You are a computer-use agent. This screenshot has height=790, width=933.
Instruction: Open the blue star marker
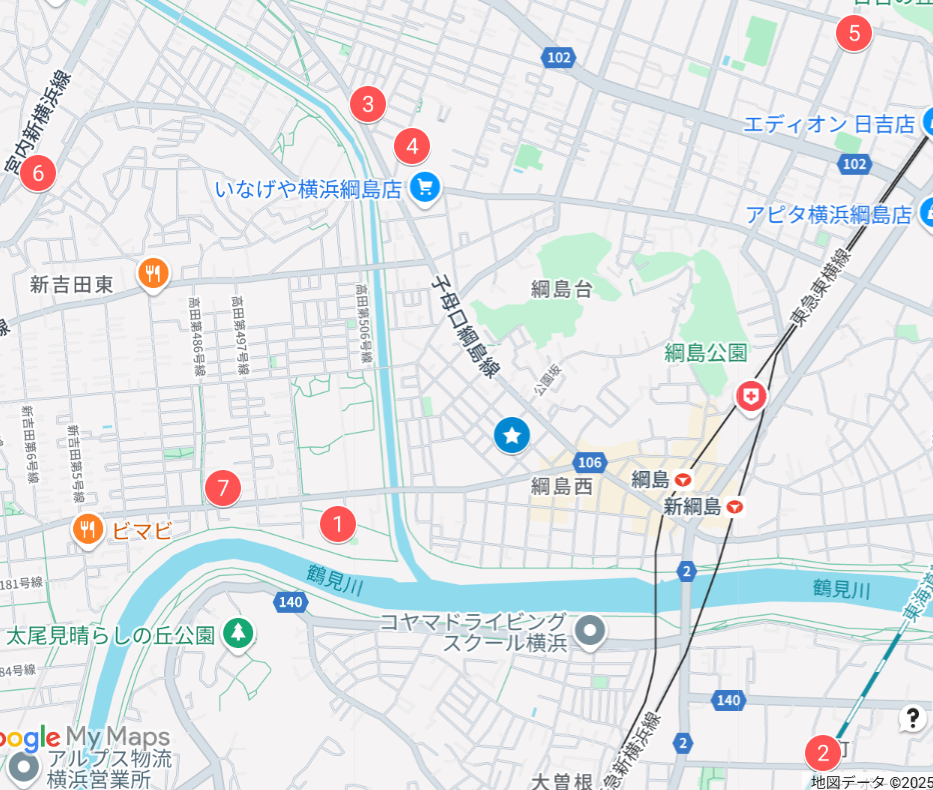[512, 435]
